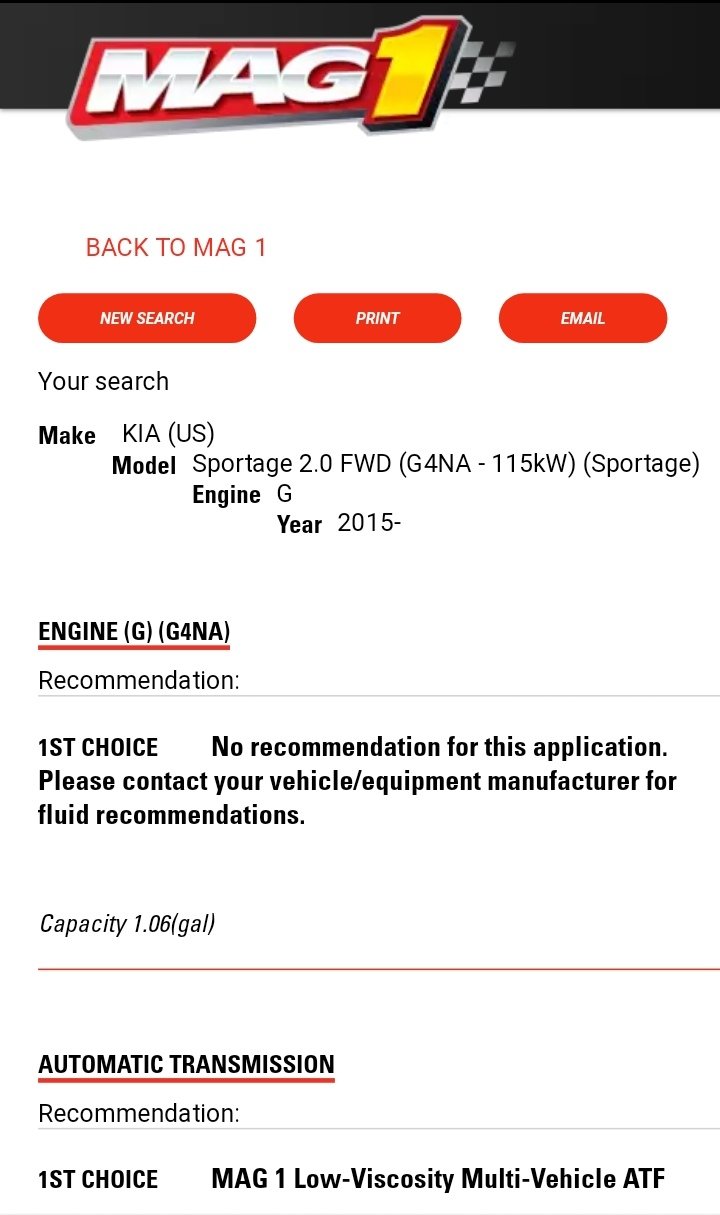Tap the BACK TO MAG 1 link
This screenshot has width=720, height=1215.
pos(176,248)
